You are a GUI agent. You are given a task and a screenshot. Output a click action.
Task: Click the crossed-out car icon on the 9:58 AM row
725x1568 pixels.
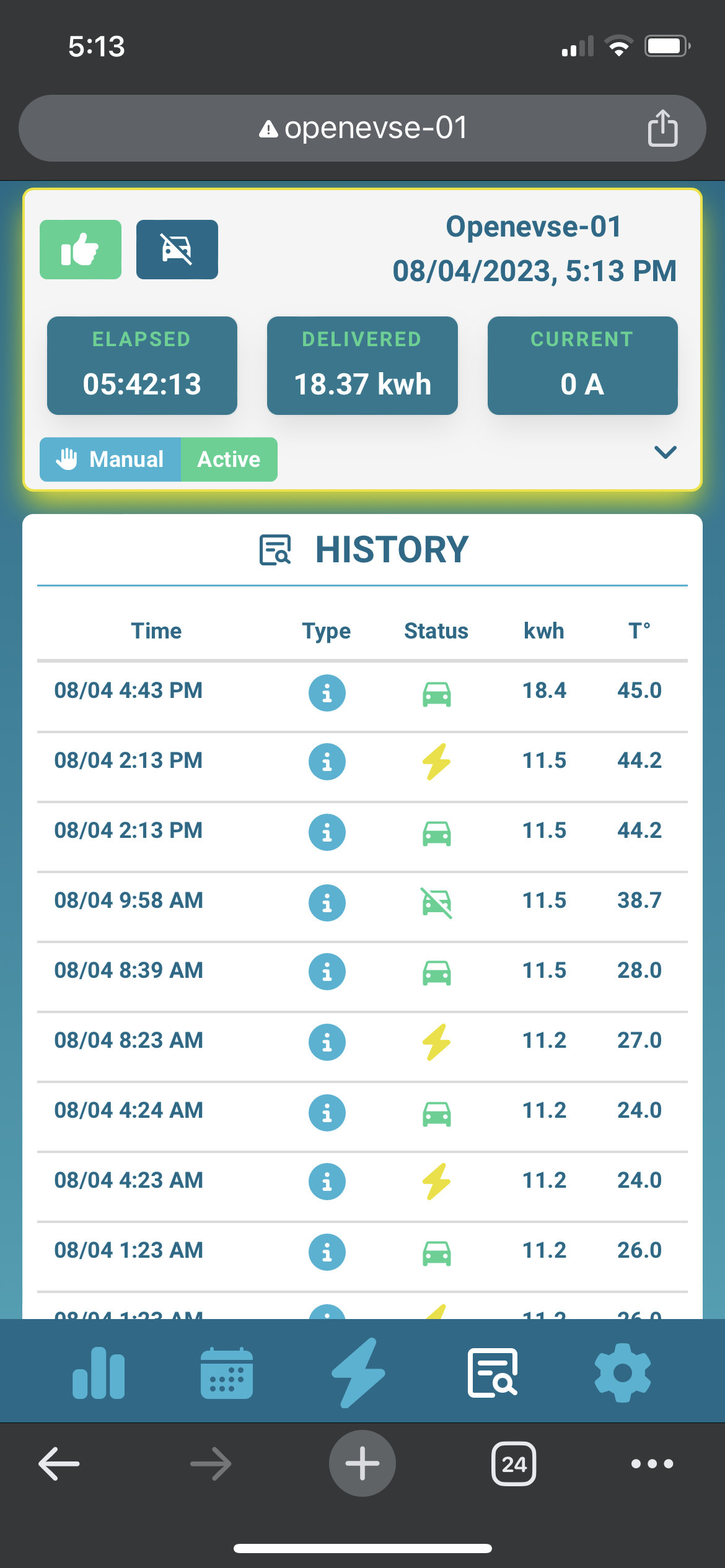tap(436, 902)
